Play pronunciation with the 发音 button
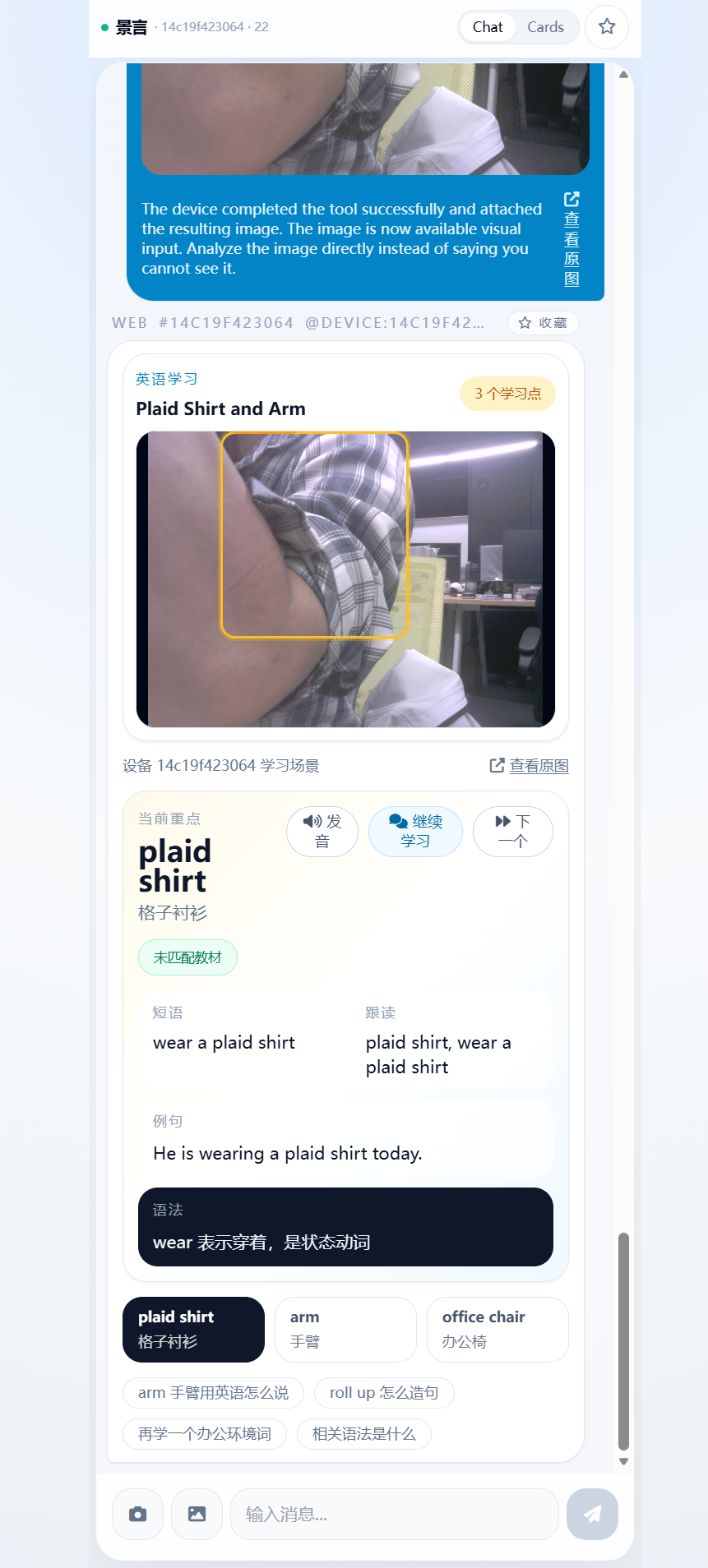The image size is (708, 1568). pyautogui.click(x=322, y=832)
